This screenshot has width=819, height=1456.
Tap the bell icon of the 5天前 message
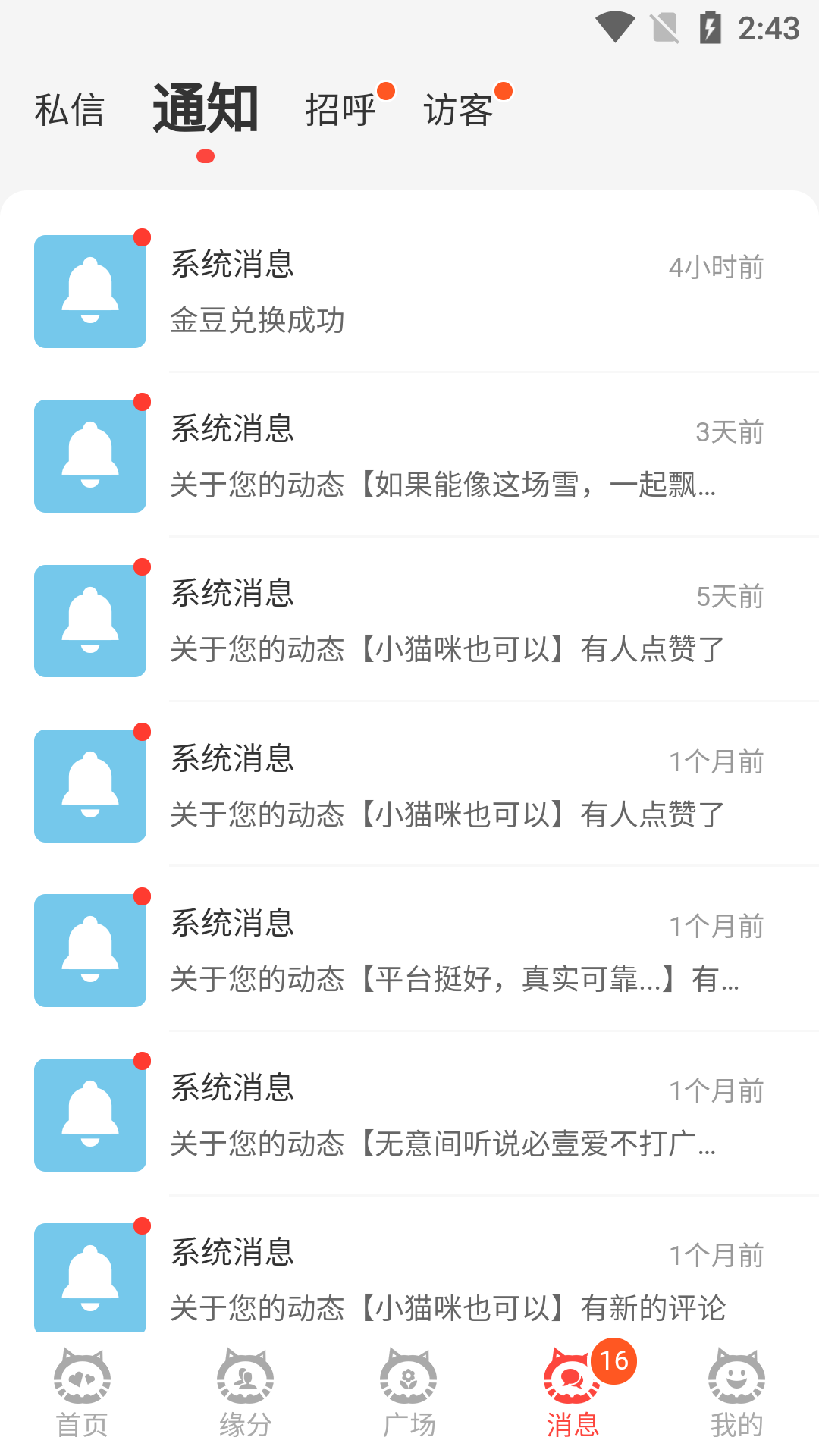coord(89,620)
